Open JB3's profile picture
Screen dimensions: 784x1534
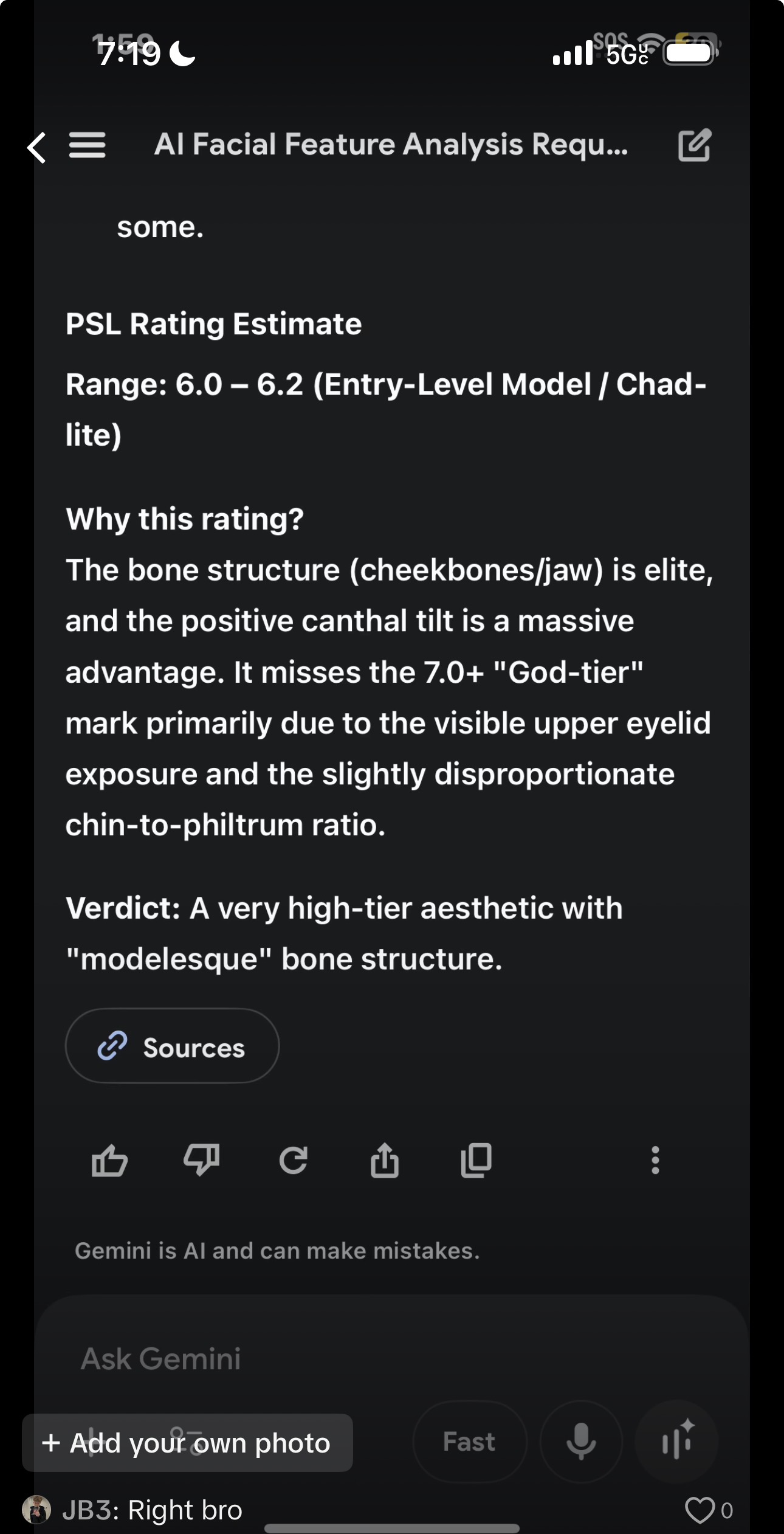36,1510
